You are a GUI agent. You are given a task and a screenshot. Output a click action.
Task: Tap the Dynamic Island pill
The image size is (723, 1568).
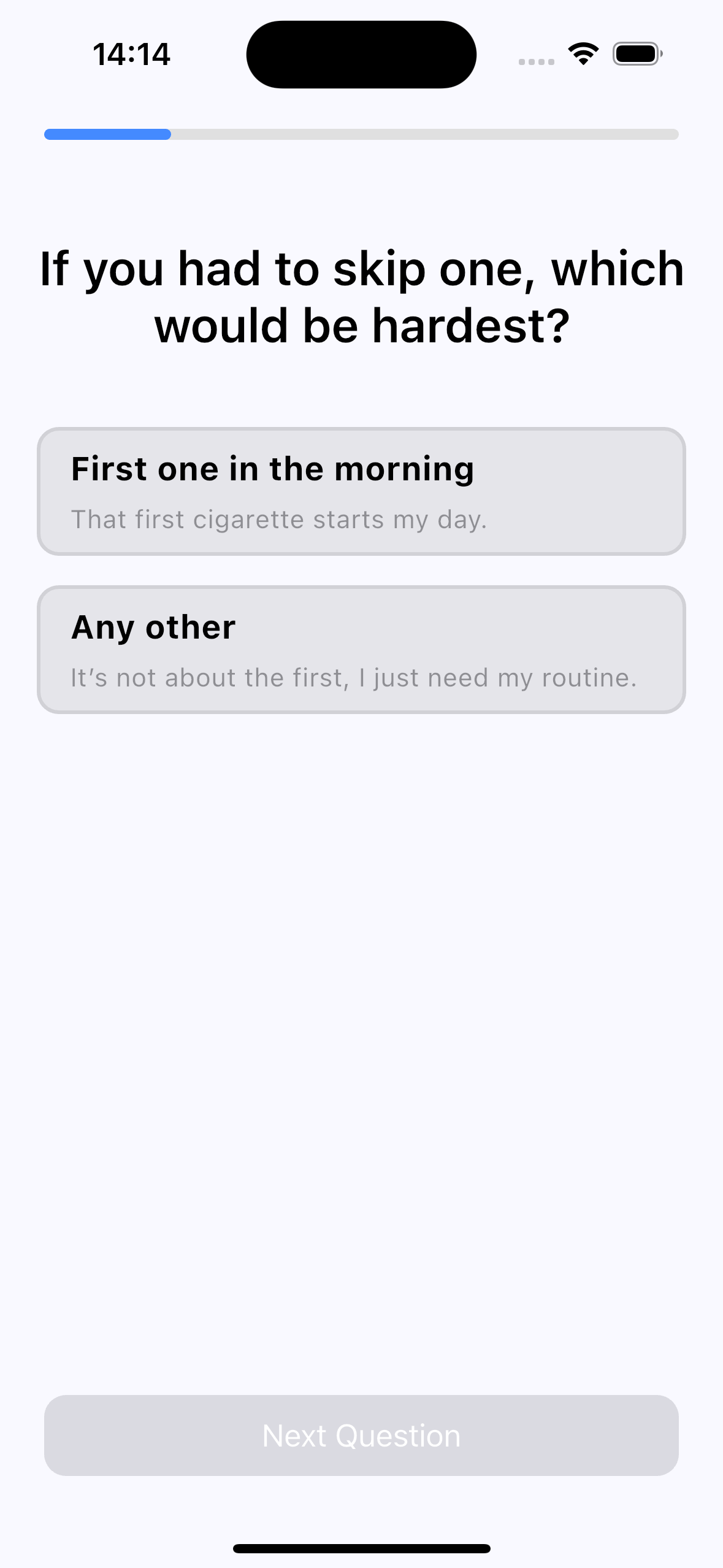pyautogui.click(x=361, y=54)
